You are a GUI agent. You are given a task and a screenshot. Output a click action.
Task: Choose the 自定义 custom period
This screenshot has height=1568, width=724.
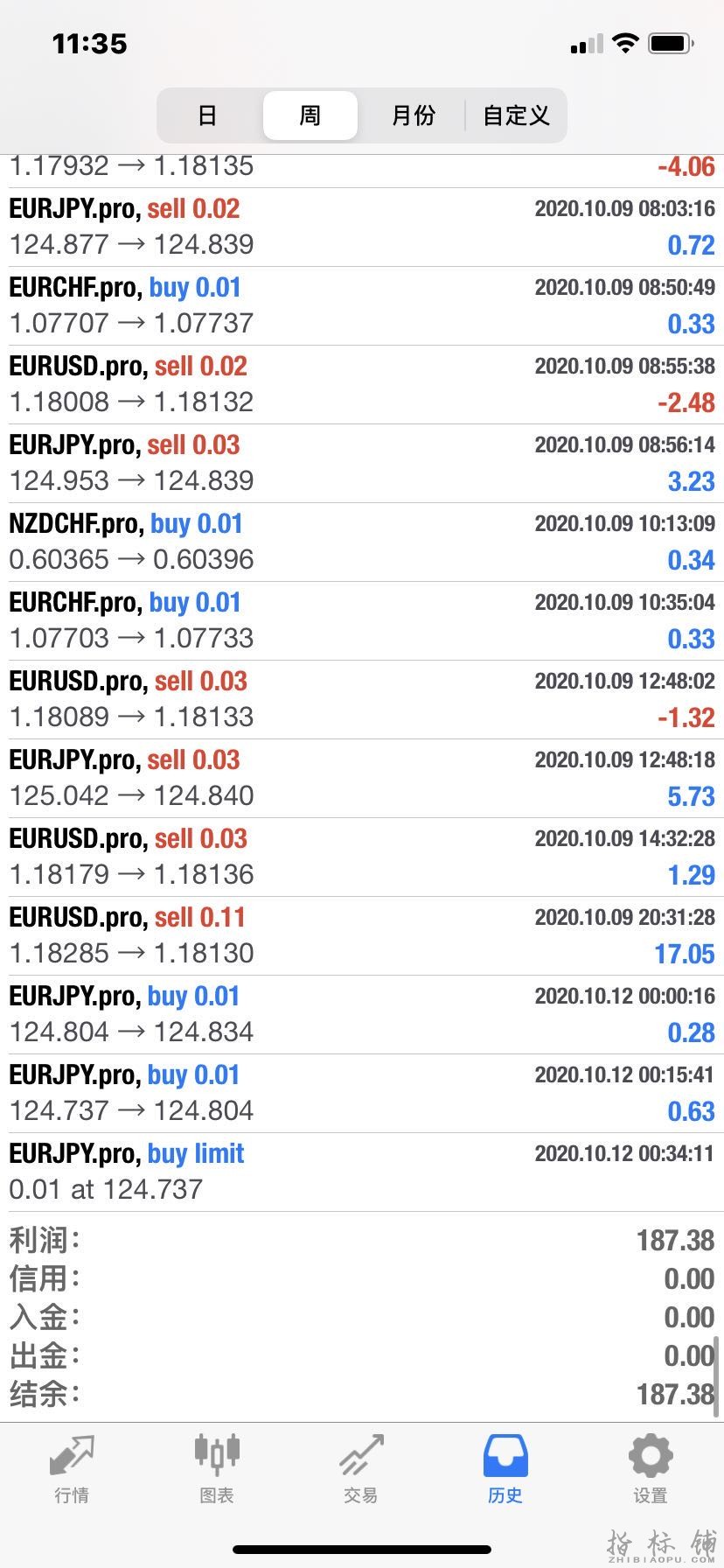pos(516,115)
